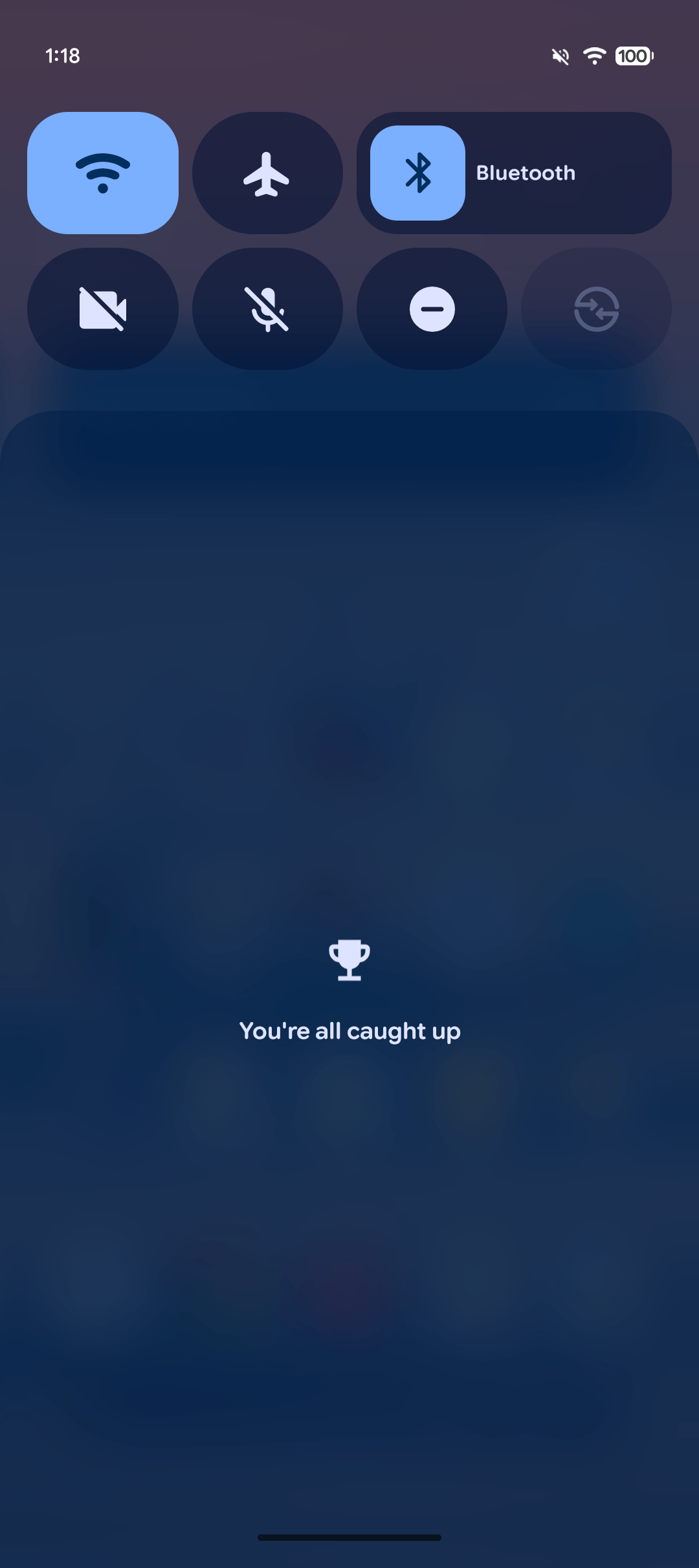699x1568 pixels.
Task: Toggle the Bluetooth icon off
Action: click(417, 173)
